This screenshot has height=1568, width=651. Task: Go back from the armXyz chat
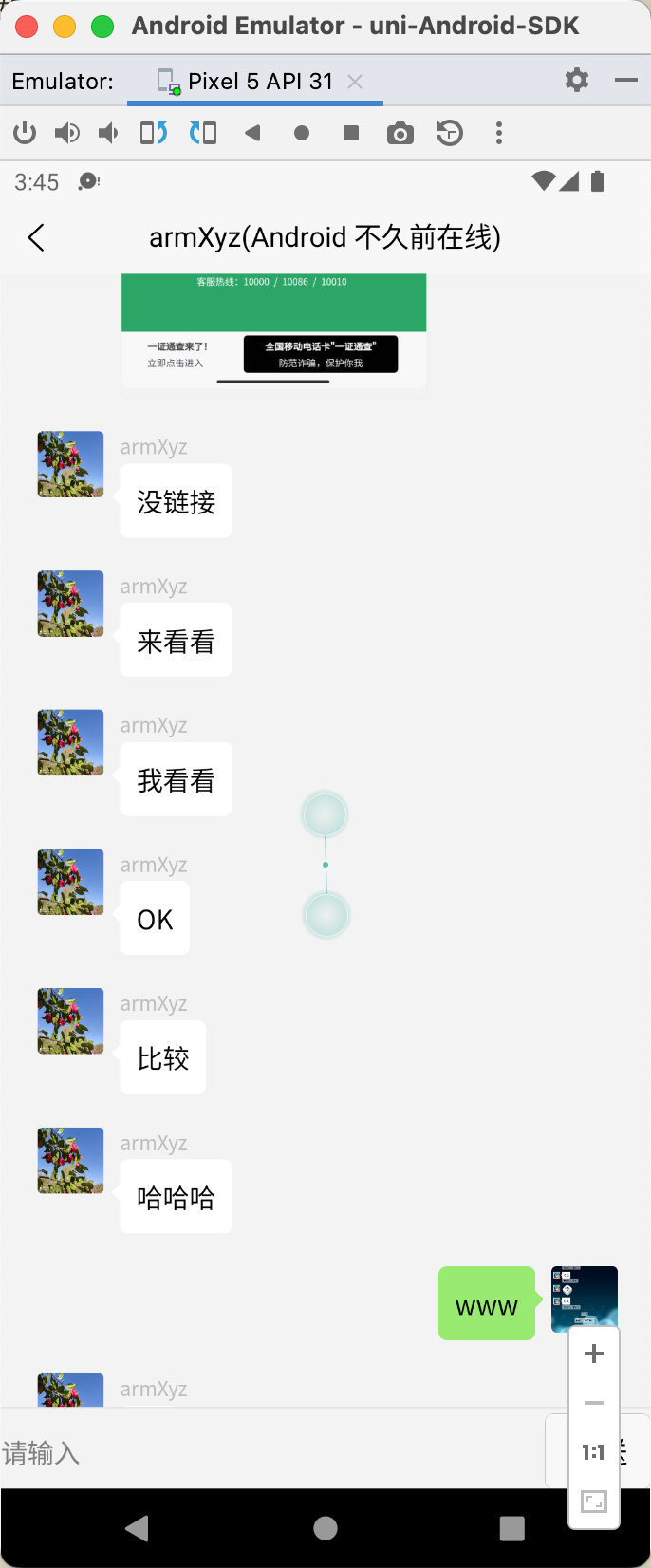37,237
